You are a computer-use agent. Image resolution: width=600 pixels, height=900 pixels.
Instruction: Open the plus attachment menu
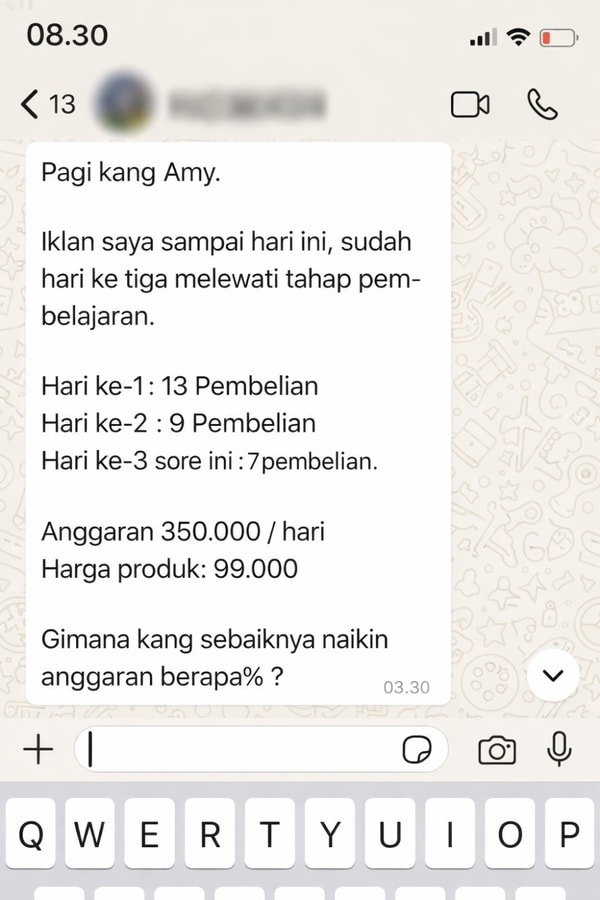[37, 750]
